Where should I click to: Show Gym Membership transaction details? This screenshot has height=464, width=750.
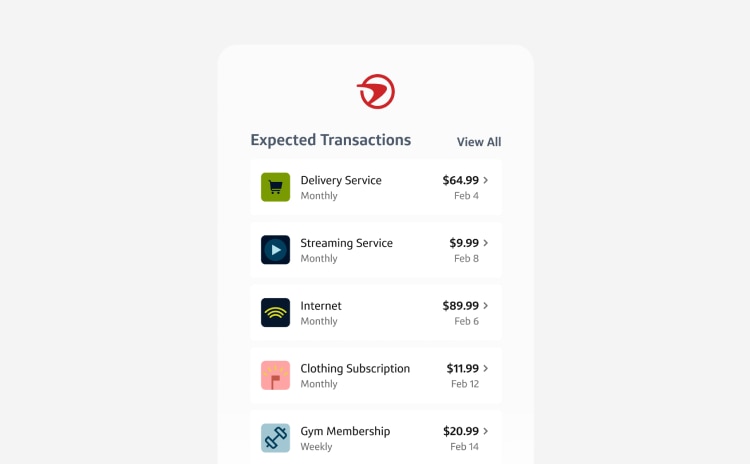click(375, 438)
